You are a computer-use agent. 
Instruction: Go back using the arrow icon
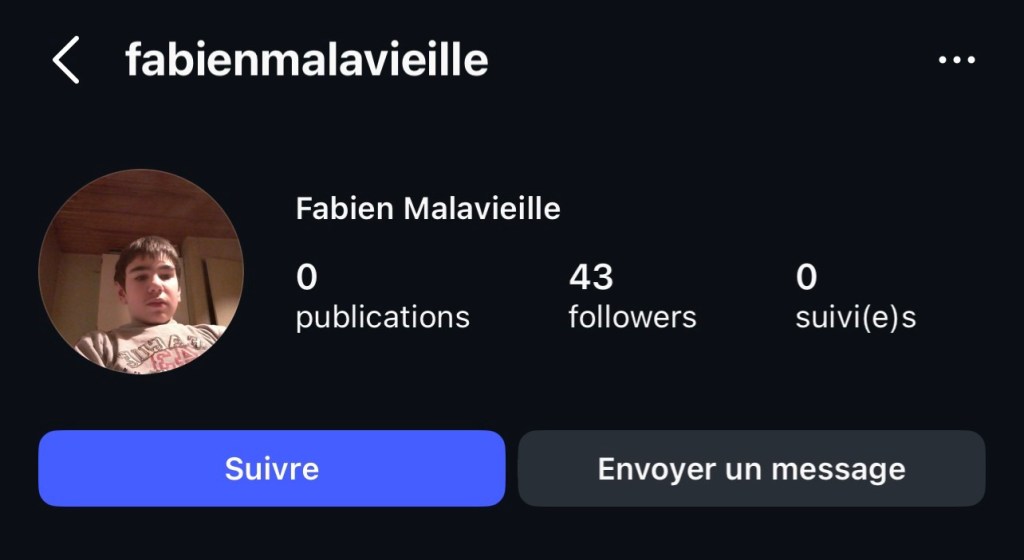pyautogui.click(x=66, y=61)
